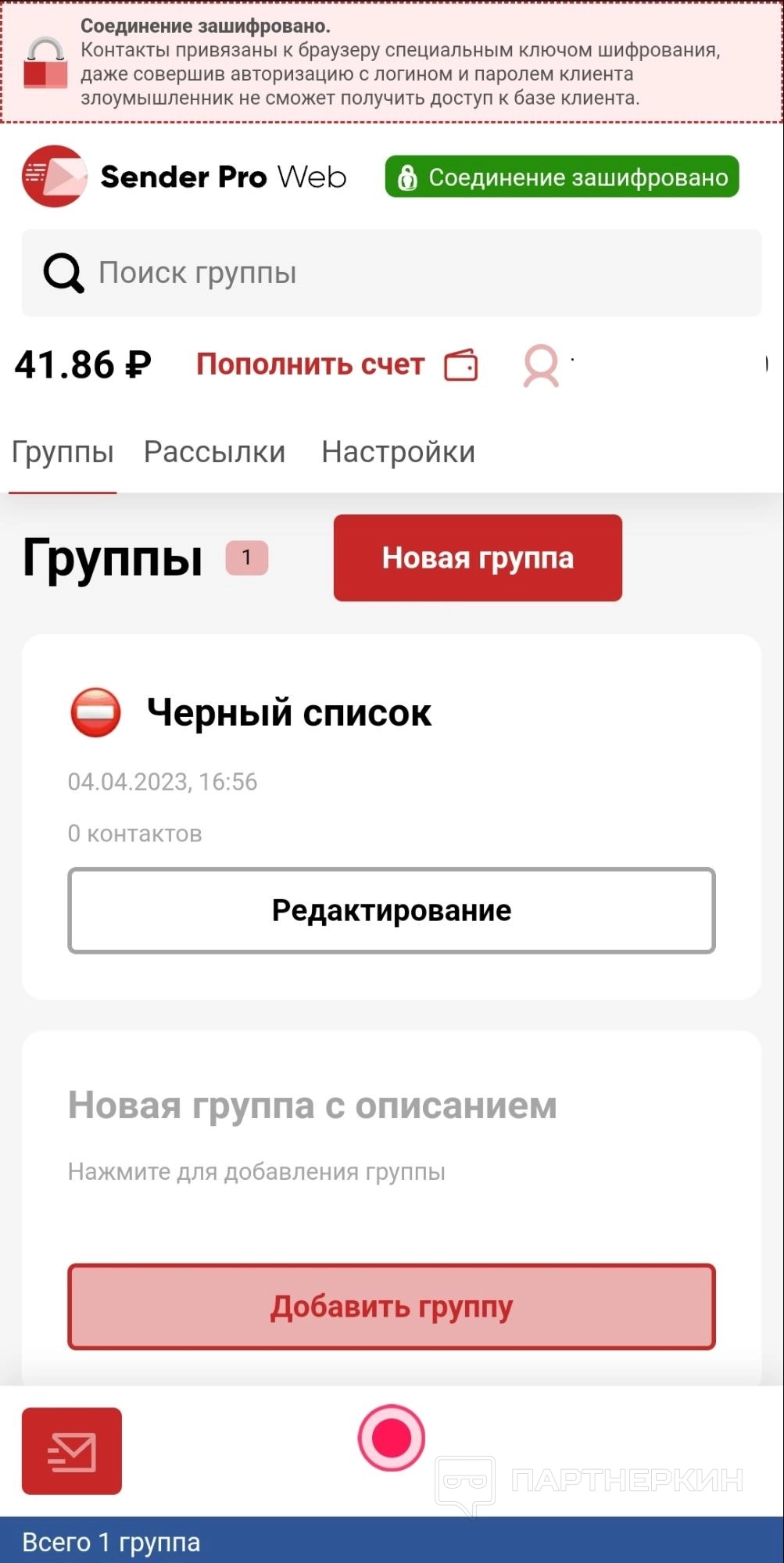Viewport: 784px width, 1563px height.
Task: Switch to the Настройки tab
Action: 398,452
